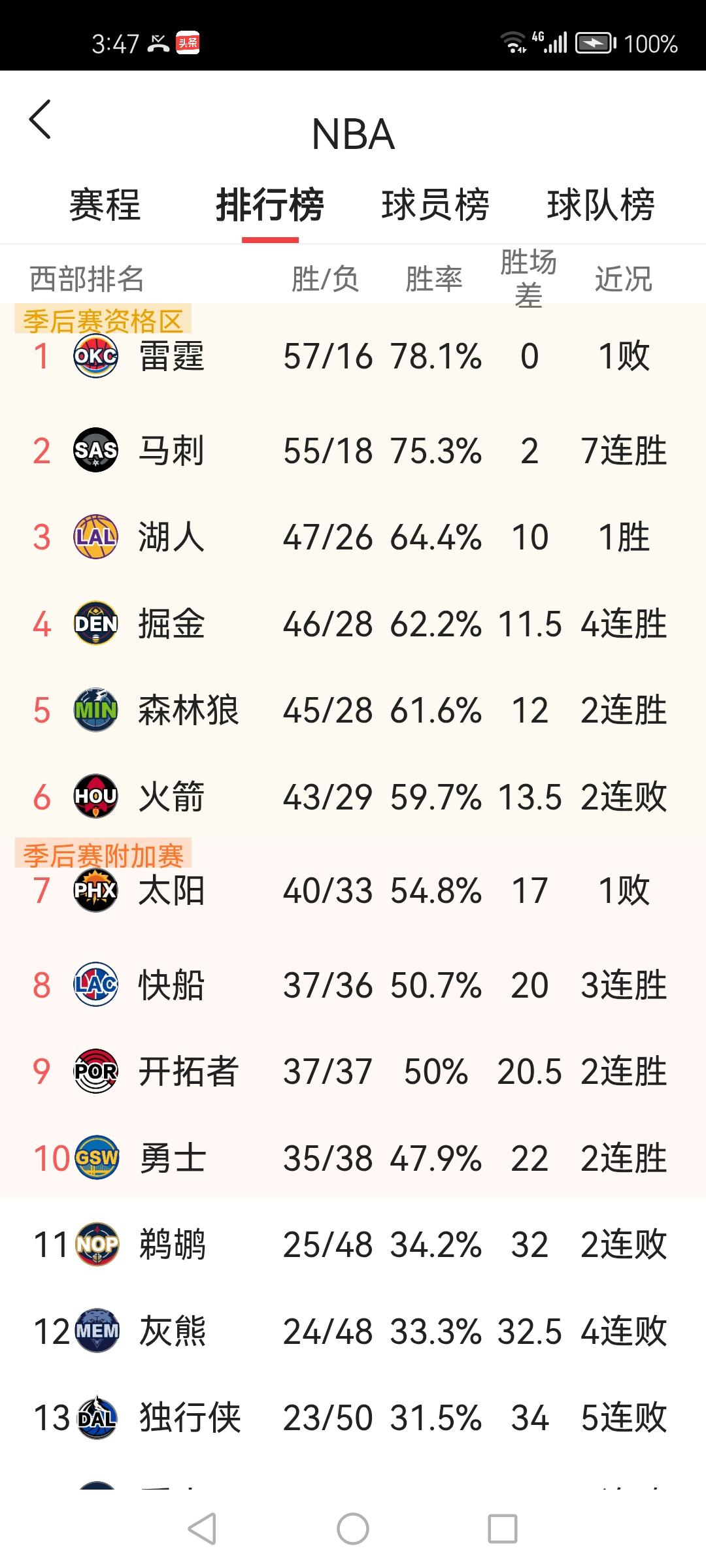Open the Lakers team logo
This screenshot has height=1568, width=706.
coord(97,537)
